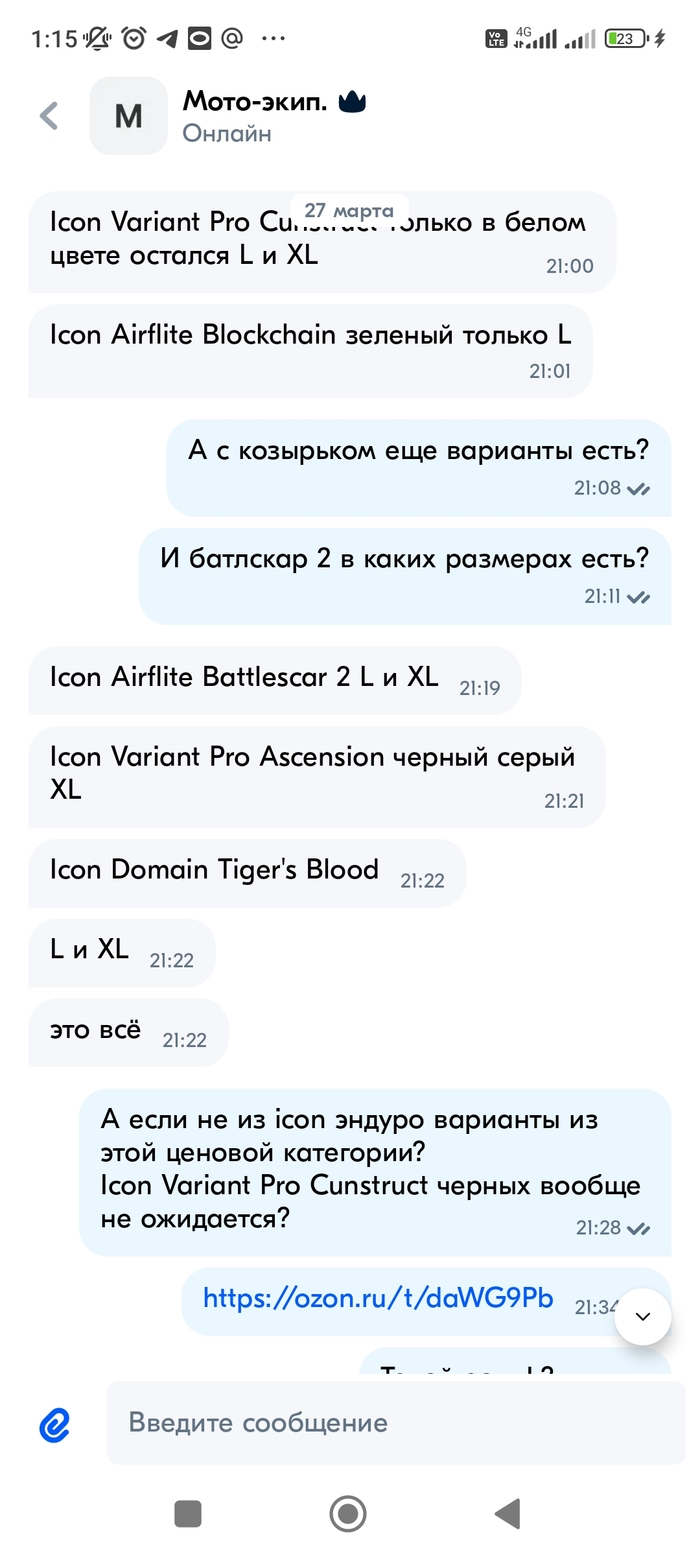This screenshot has height=1556, width=700.
Task: Open recent apps from the navigation bar
Action: point(188,1513)
